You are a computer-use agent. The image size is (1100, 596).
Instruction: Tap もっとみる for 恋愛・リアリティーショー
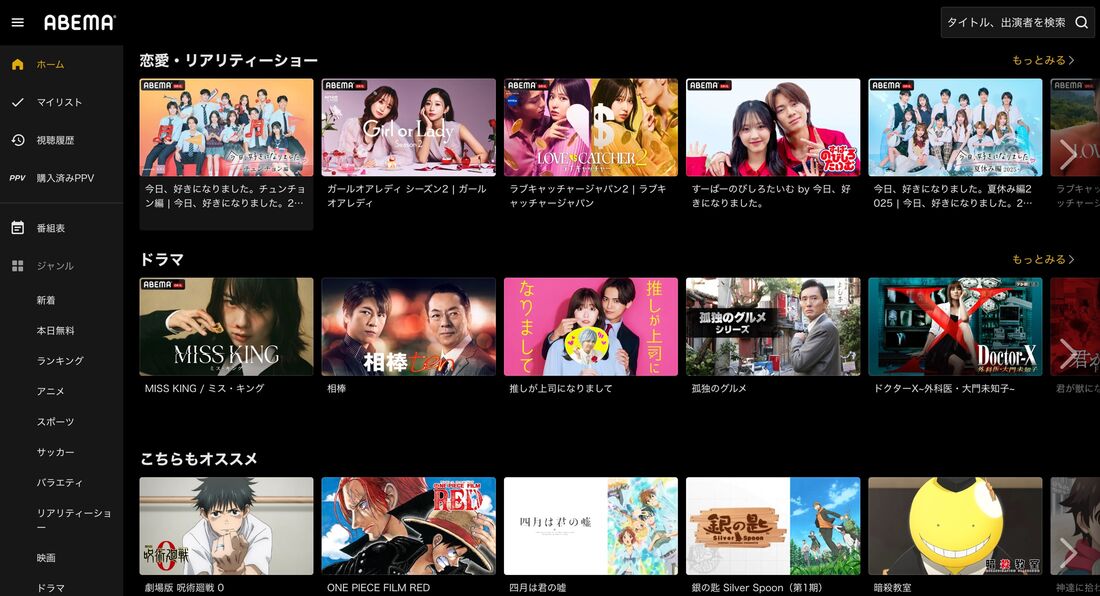pyautogui.click(x=1043, y=60)
